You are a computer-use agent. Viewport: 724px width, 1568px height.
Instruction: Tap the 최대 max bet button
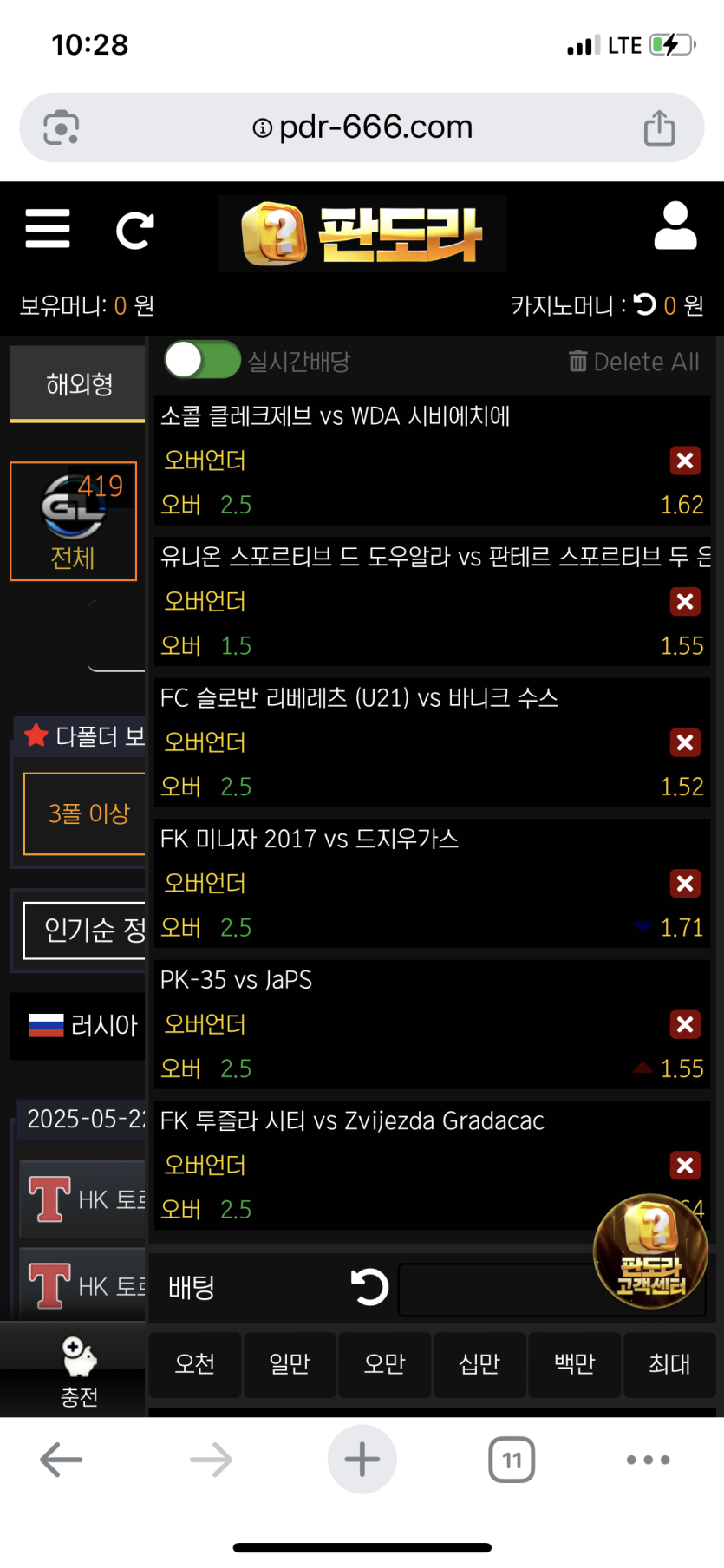pos(669,1364)
